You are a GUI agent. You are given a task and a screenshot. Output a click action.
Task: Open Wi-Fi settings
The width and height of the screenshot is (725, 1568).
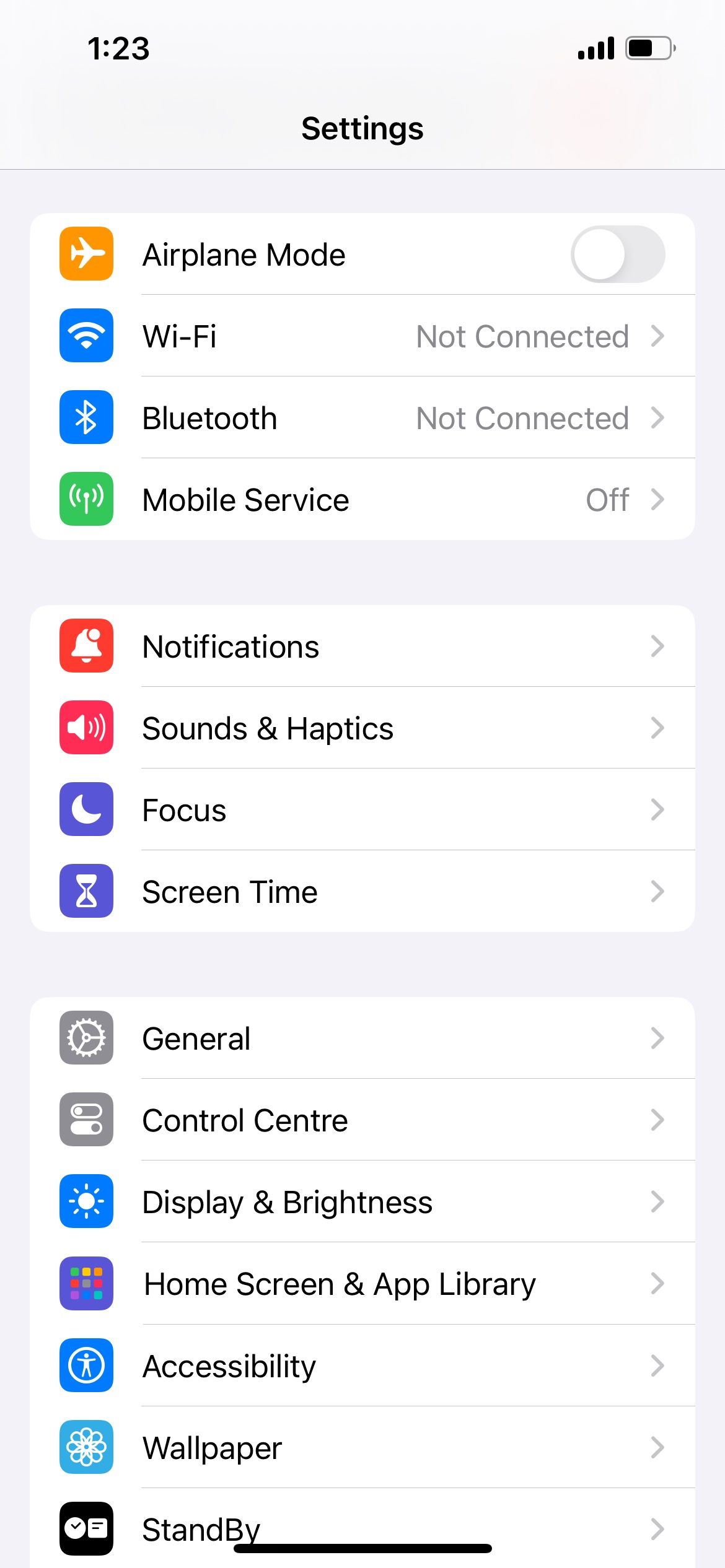tap(362, 336)
